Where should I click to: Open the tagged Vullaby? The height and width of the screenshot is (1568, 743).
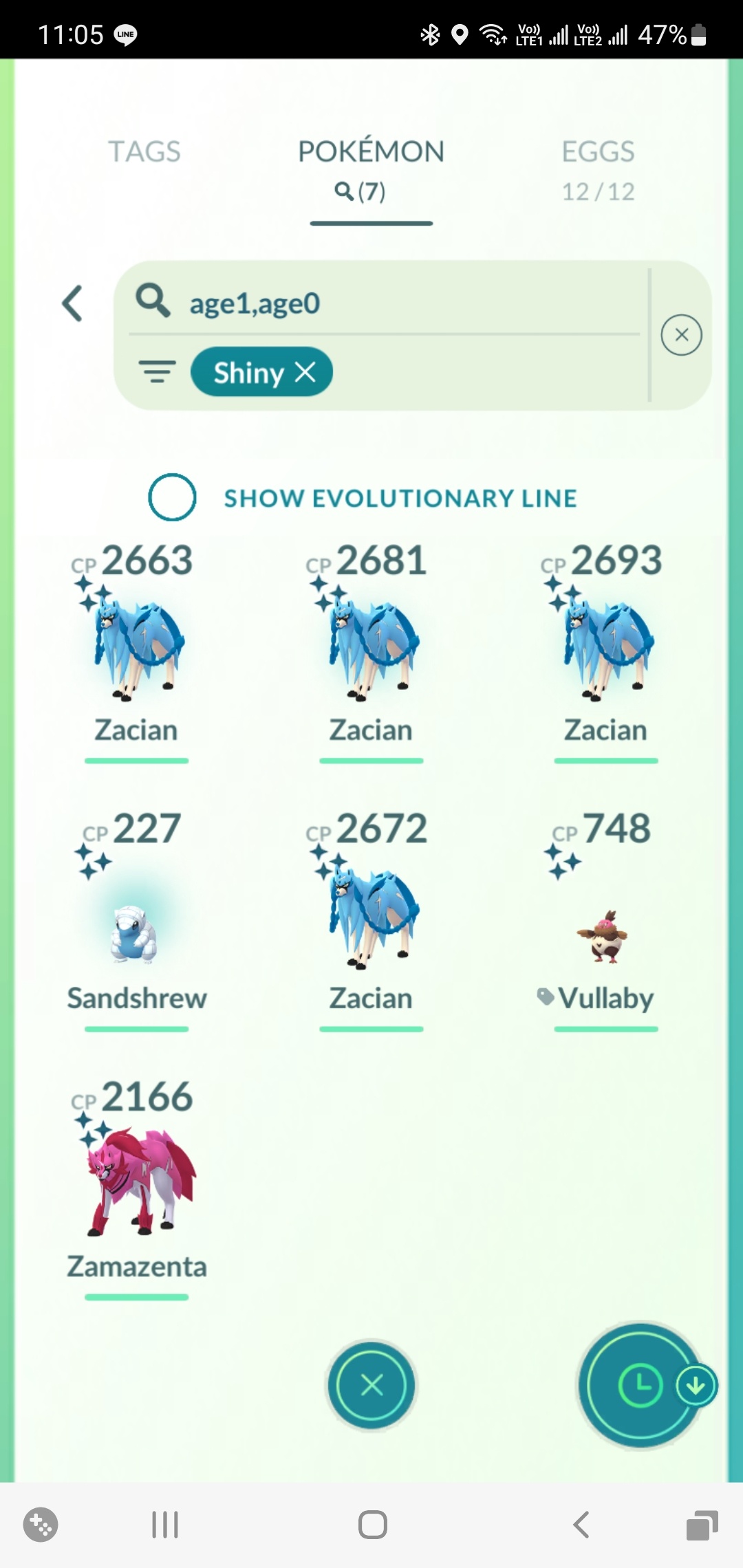(x=605, y=919)
